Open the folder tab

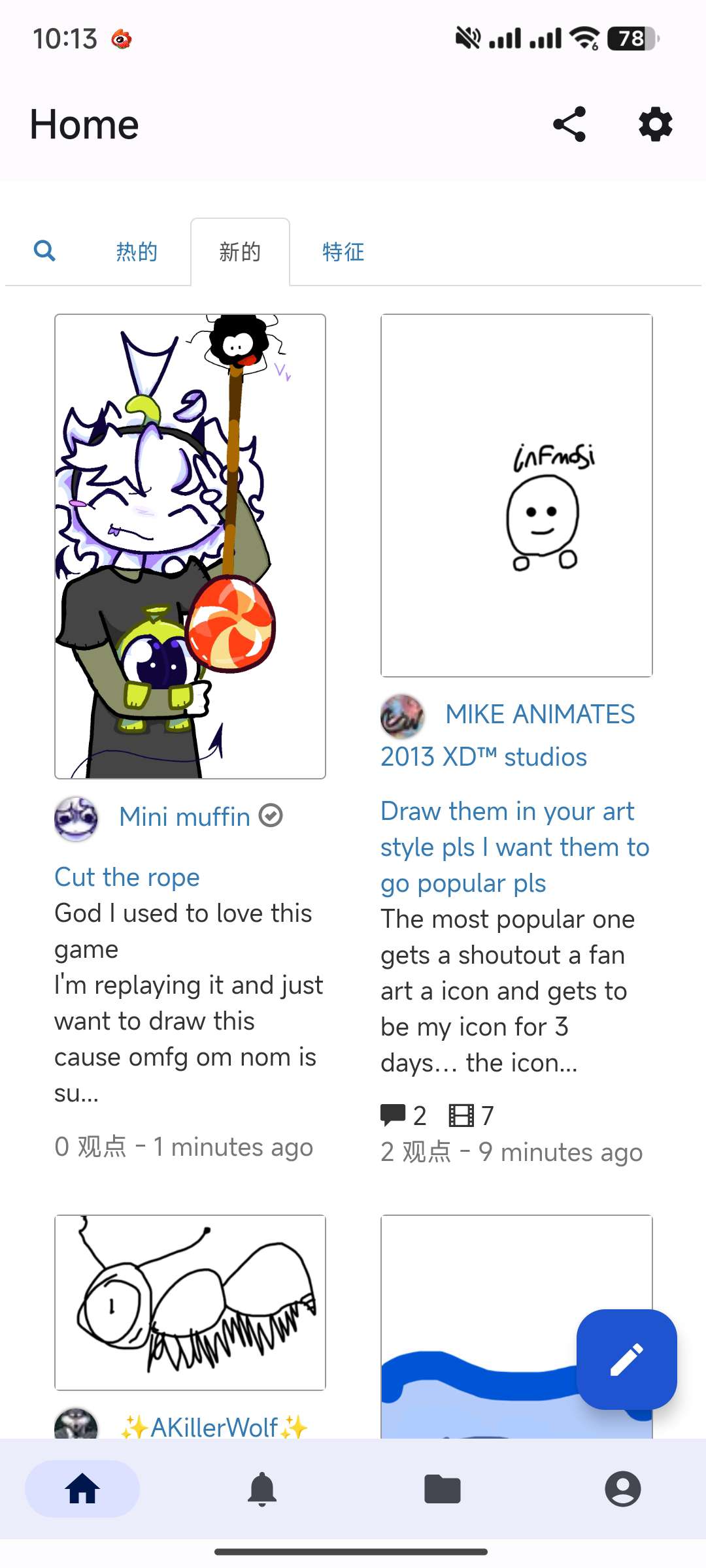[x=443, y=1489]
